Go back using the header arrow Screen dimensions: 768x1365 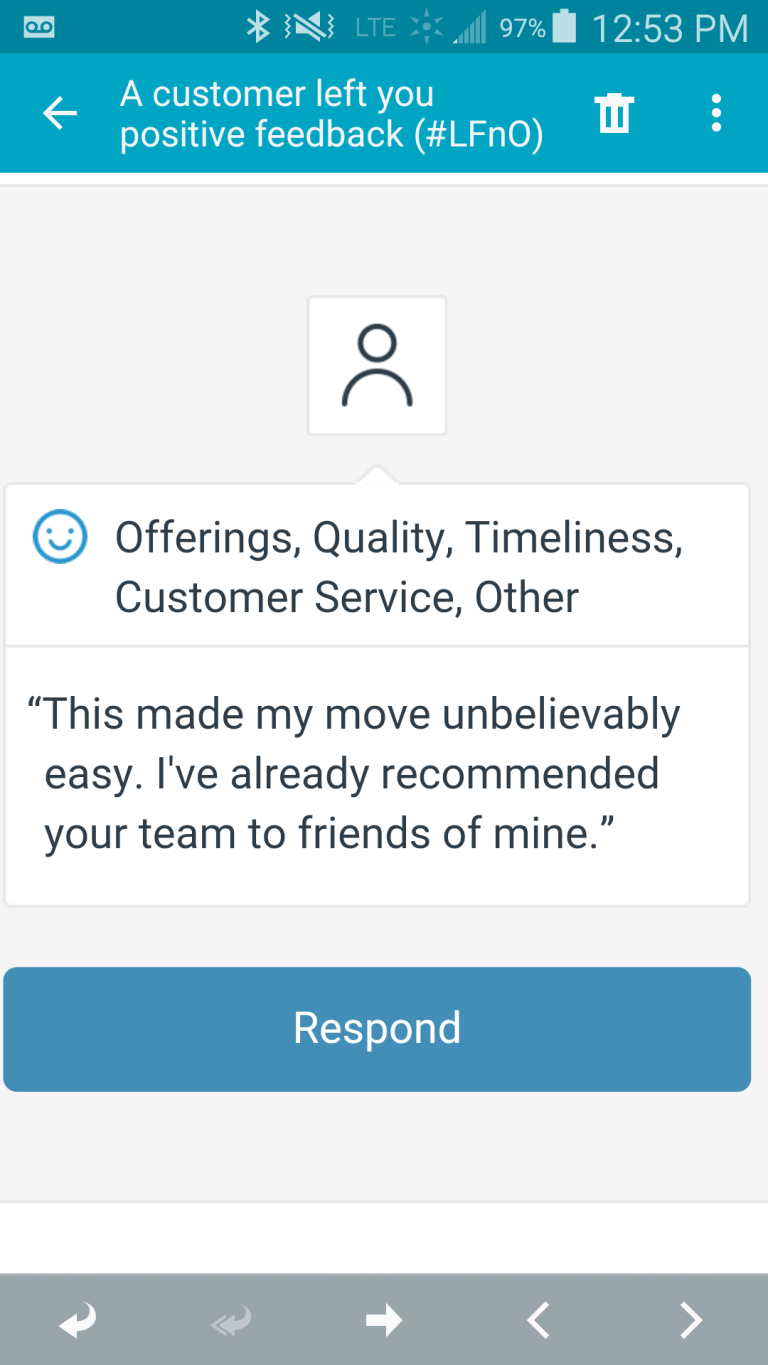(x=60, y=114)
